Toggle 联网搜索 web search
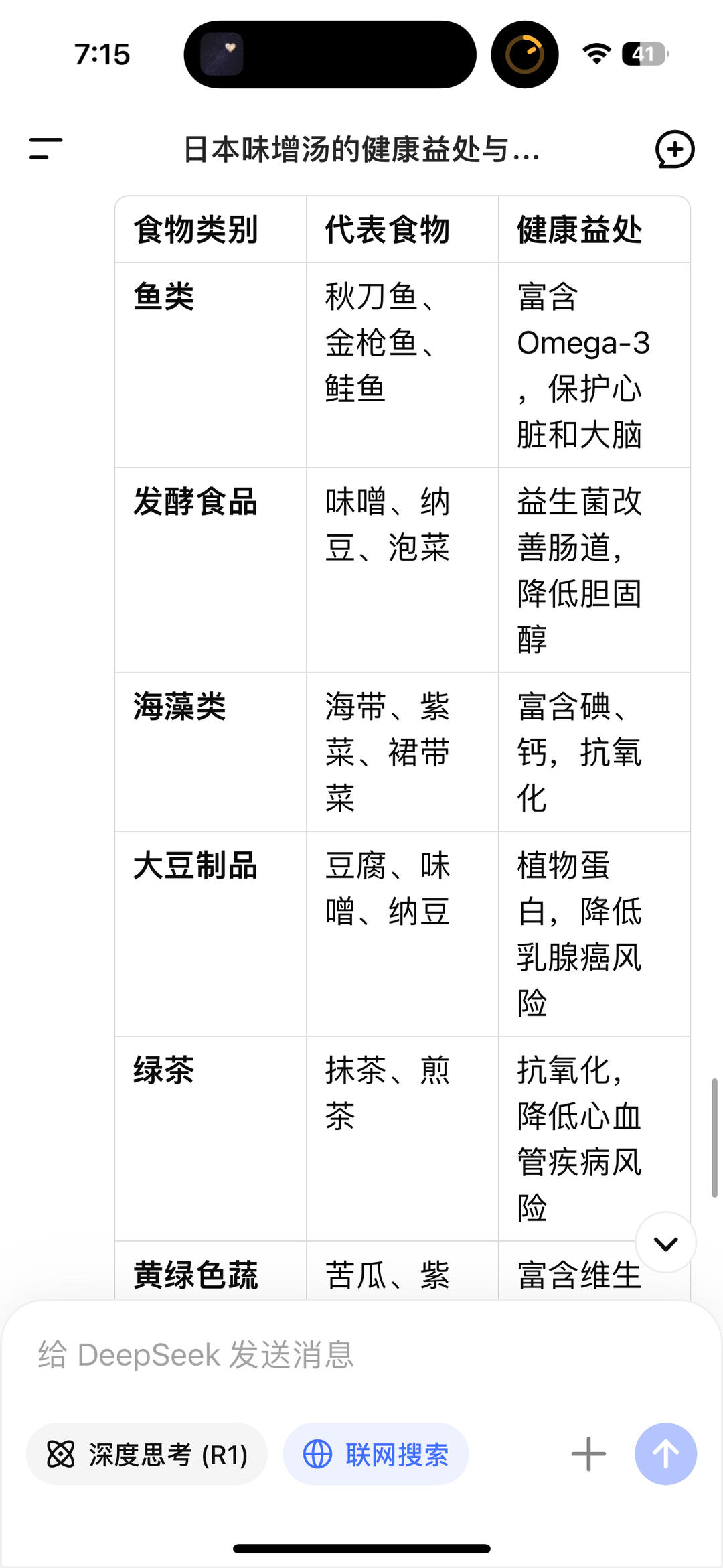 pos(376,1455)
